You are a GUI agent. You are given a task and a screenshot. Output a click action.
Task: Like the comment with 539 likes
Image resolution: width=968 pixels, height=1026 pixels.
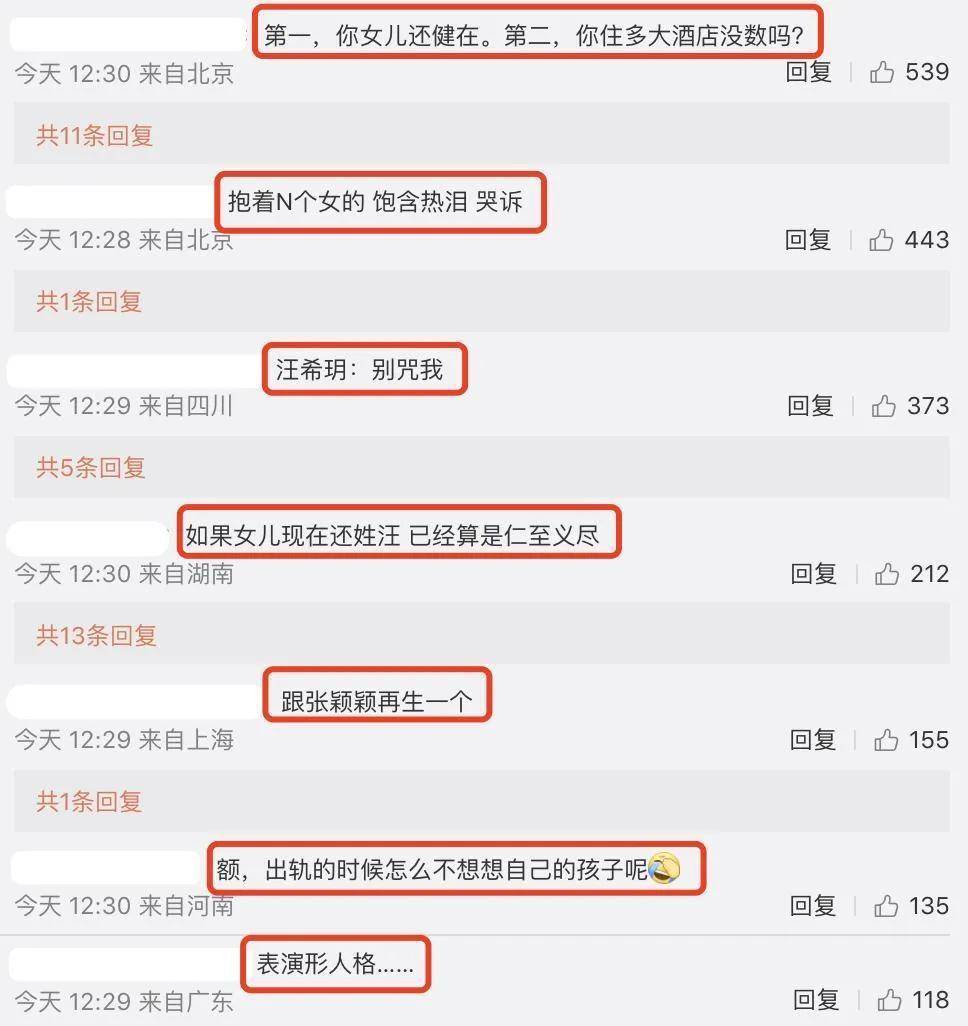(882, 72)
